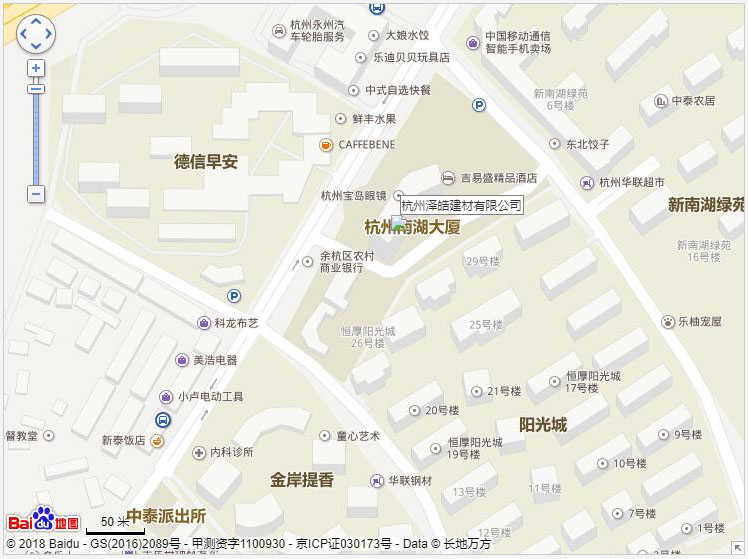748x559 pixels.
Task: Zoom in with the plus button
Action: point(36,68)
